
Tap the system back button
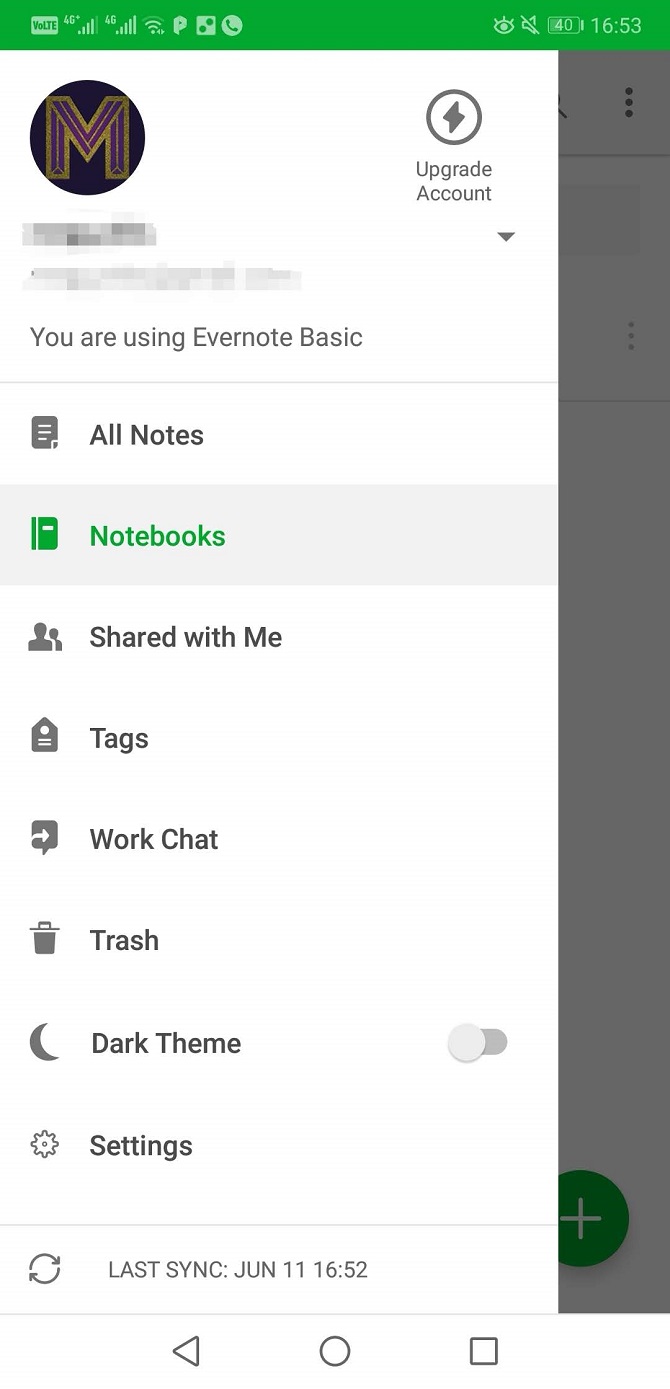tap(186, 1351)
